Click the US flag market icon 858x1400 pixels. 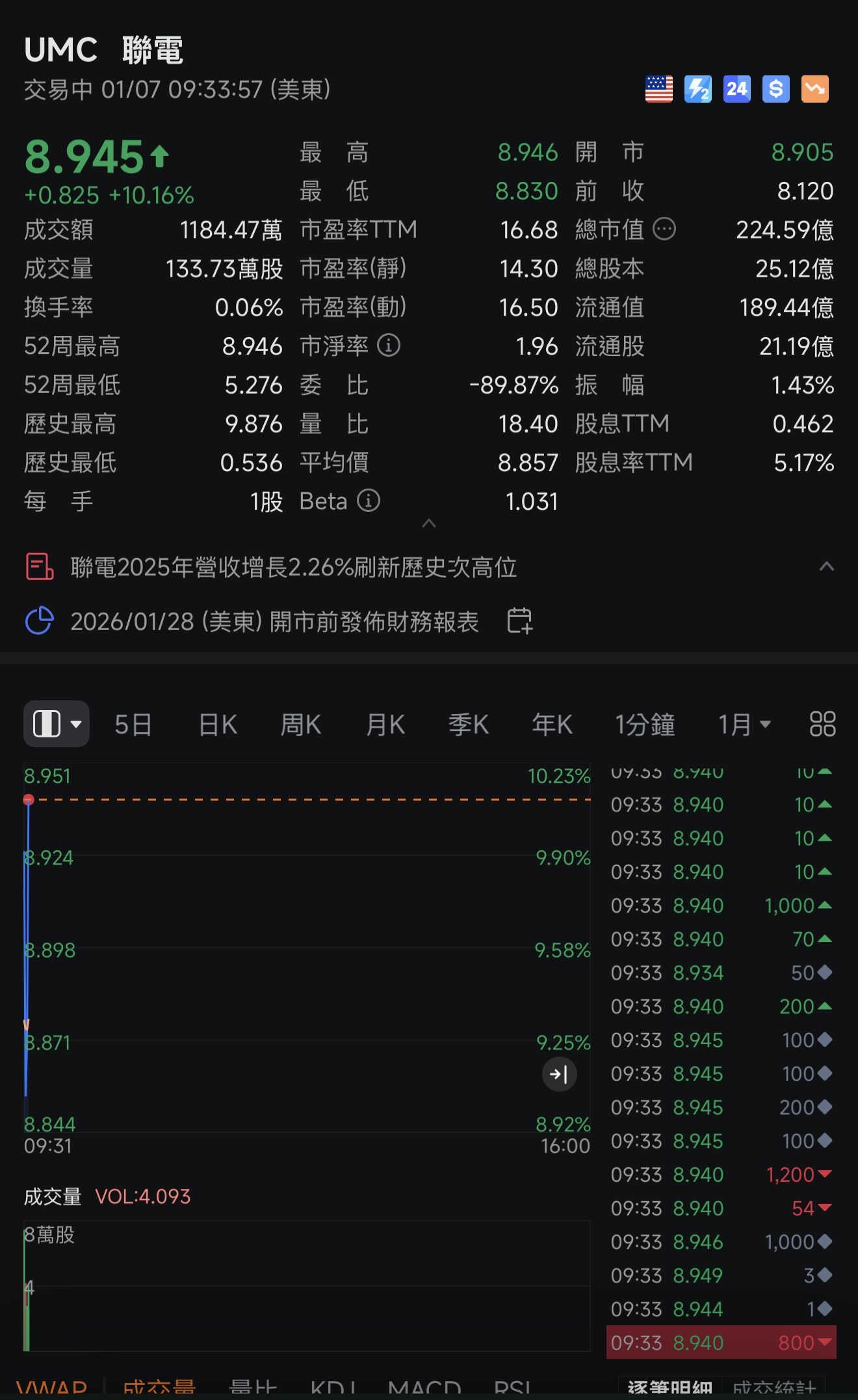click(x=659, y=88)
